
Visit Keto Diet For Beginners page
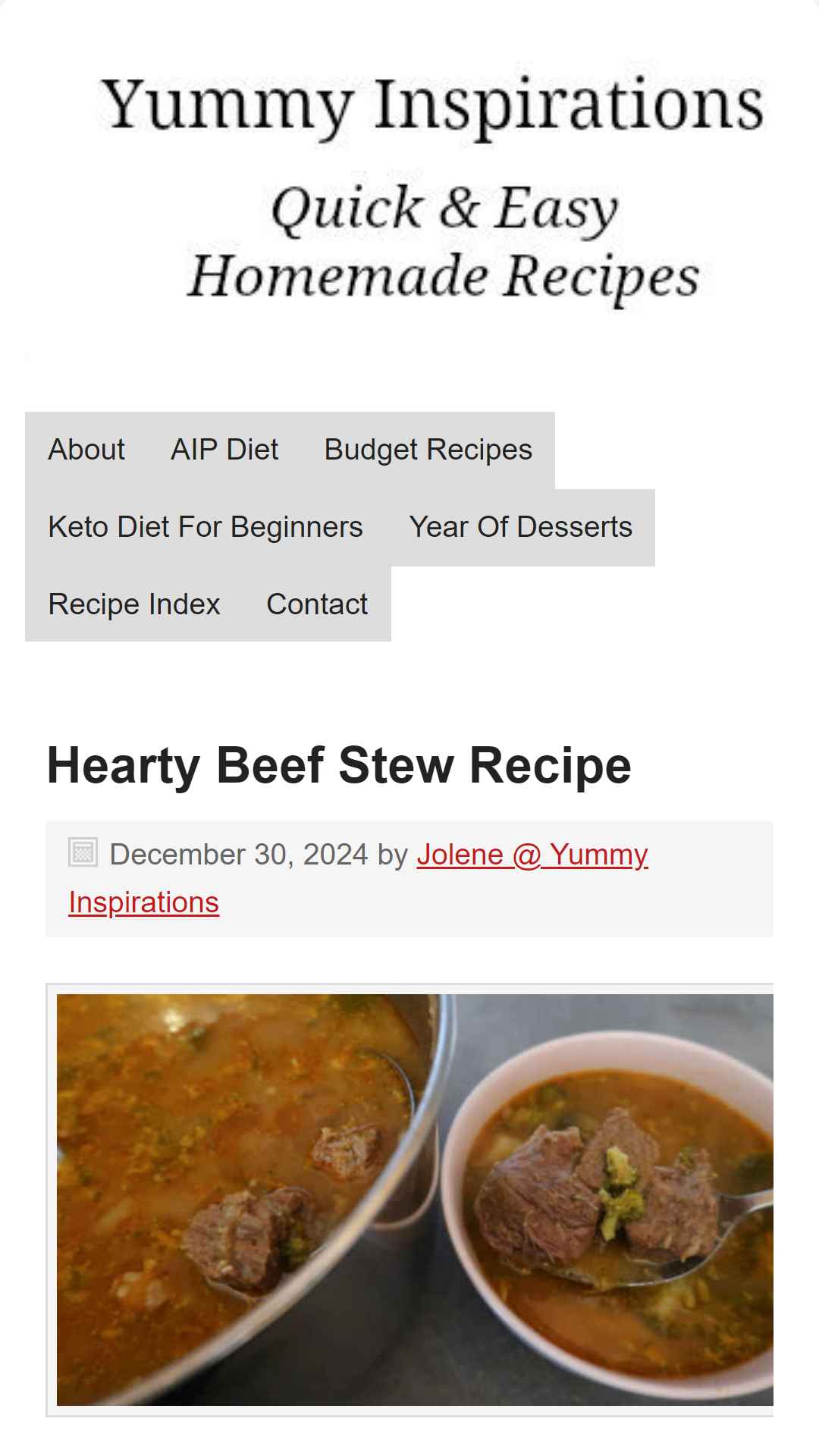click(206, 527)
